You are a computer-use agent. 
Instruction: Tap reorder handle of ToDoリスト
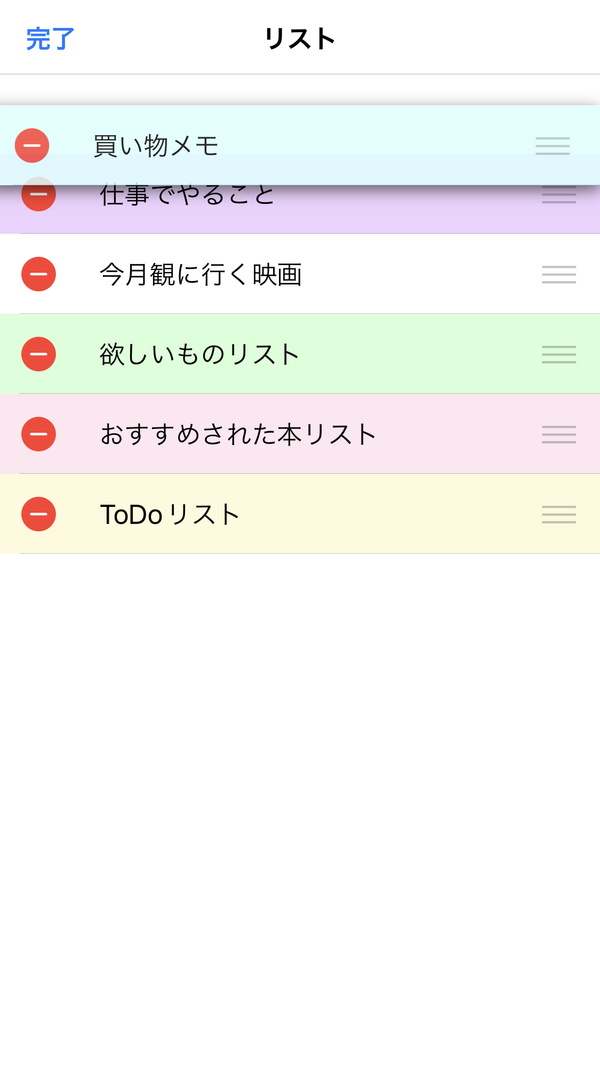click(x=559, y=514)
